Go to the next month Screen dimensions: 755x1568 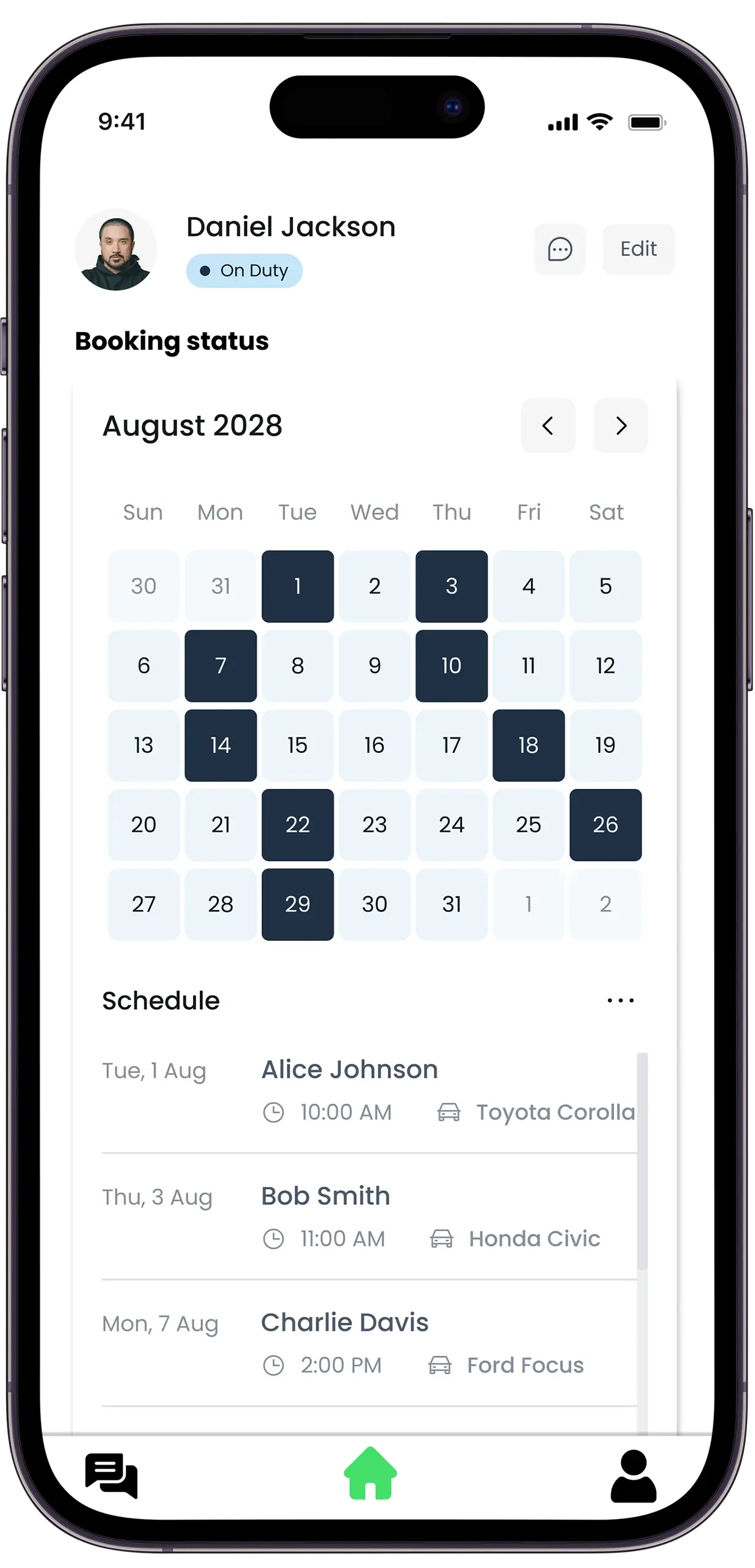click(620, 426)
